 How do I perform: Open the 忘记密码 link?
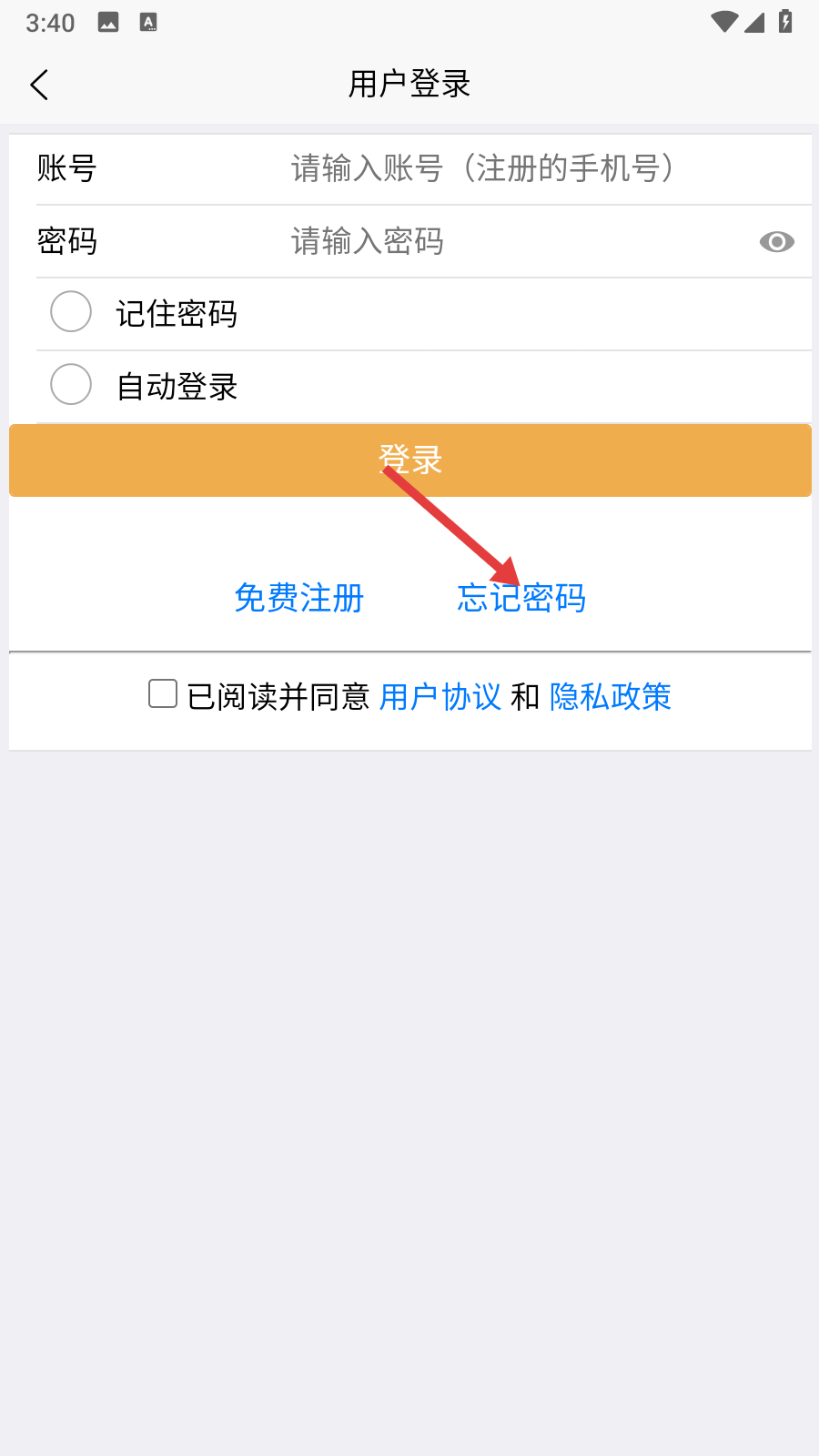point(521,598)
